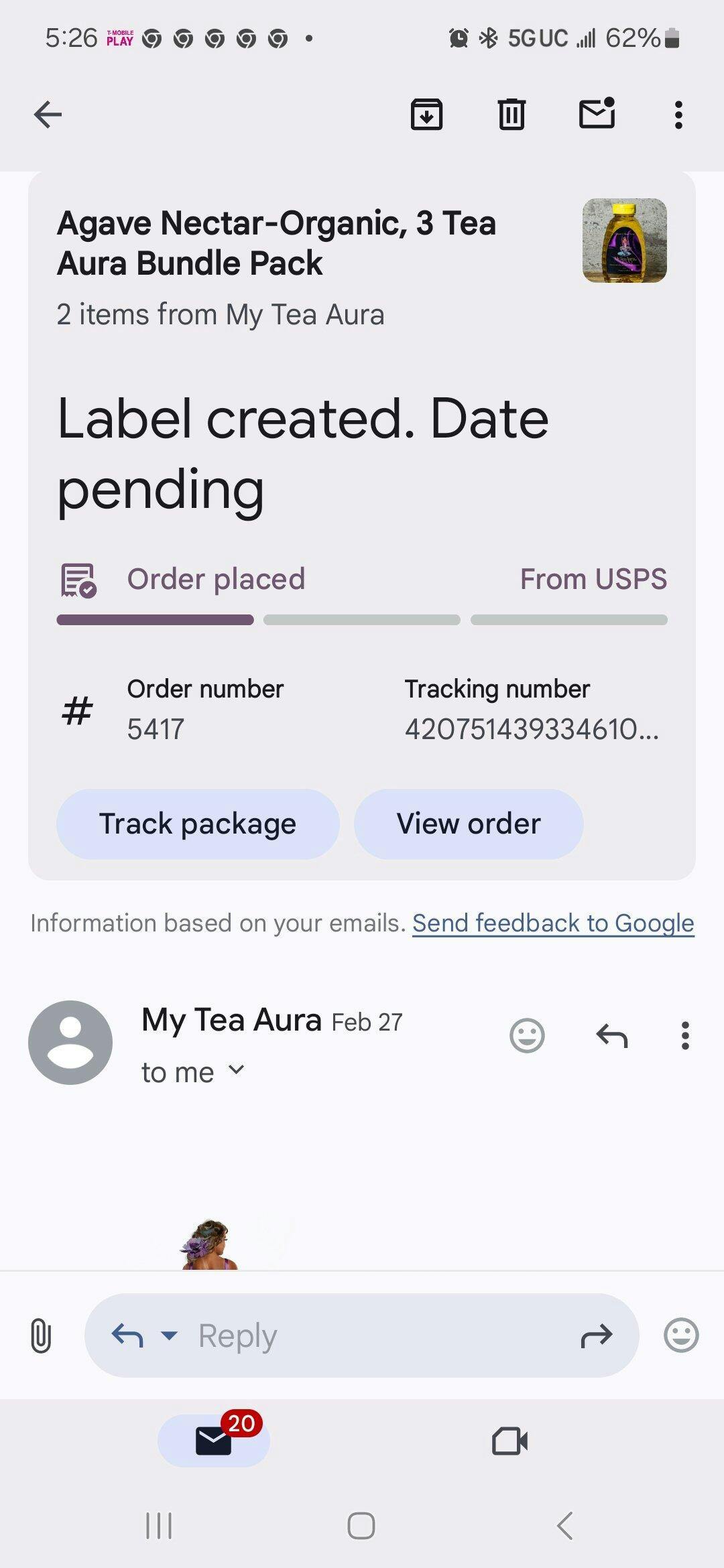Forward this email using the arrow
Image resolution: width=724 pixels, height=1568 pixels.
click(596, 1336)
